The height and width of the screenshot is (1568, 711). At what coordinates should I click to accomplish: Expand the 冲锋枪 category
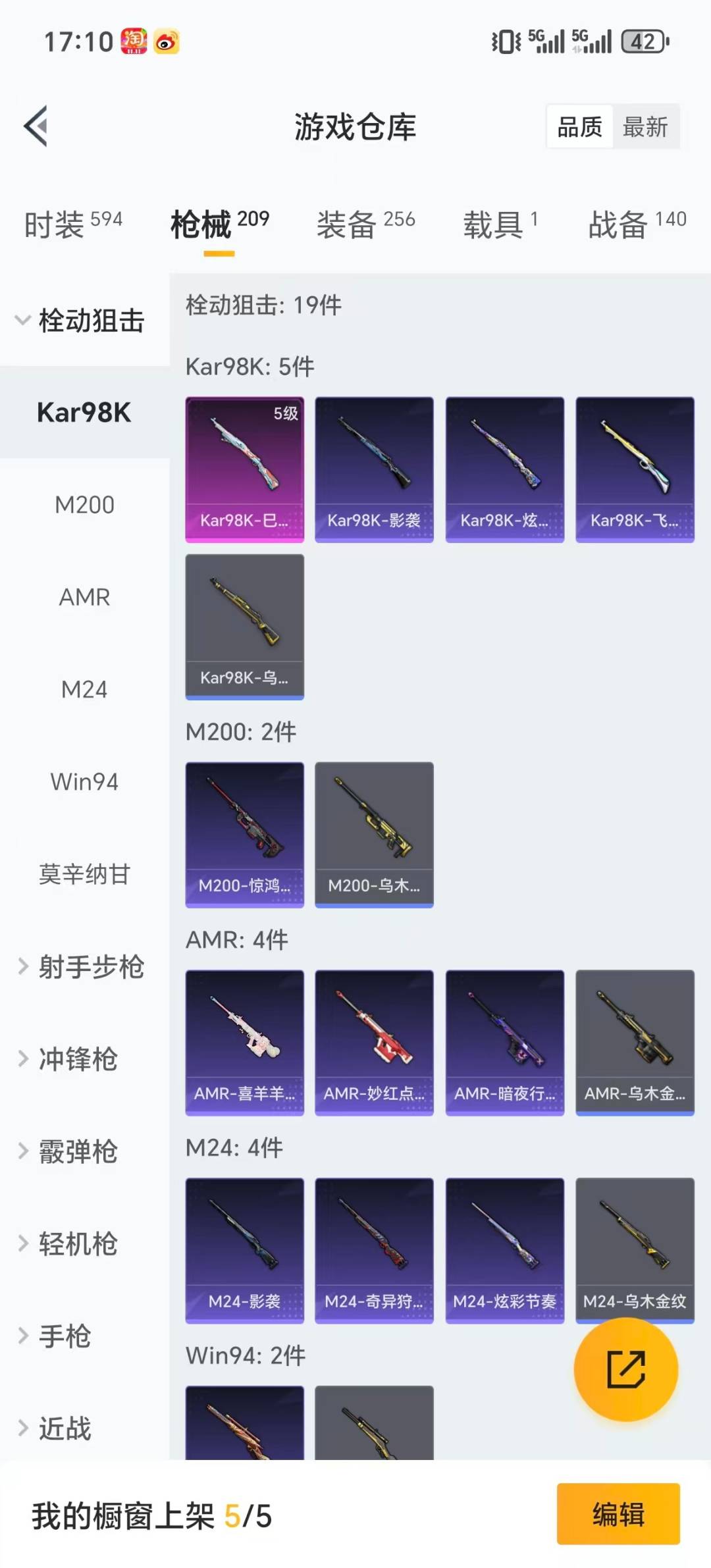tap(79, 1060)
